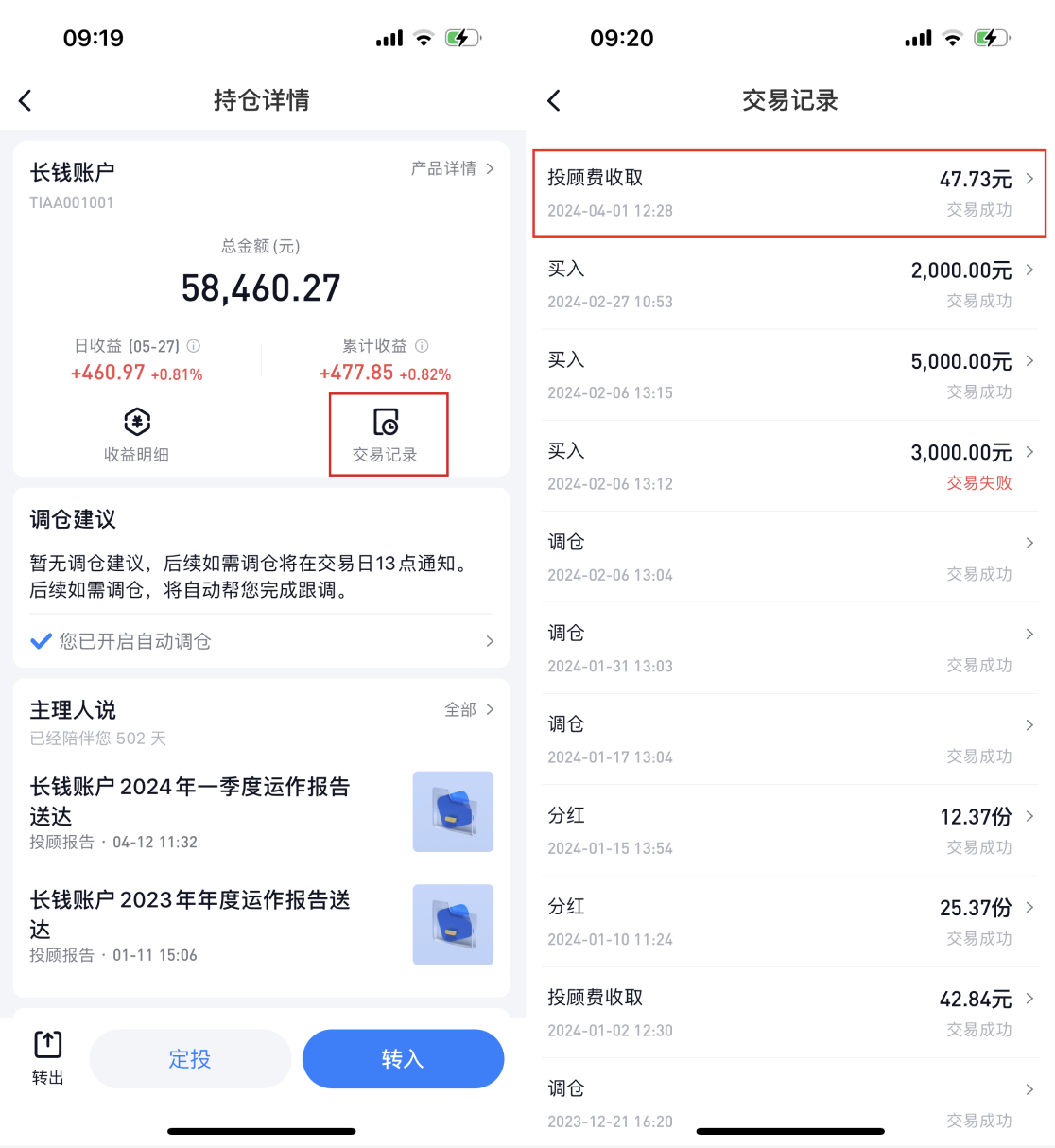This screenshot has height=1148, width=1055.
Task: Open the failed 买入 3,000.00元 record
Action: [x=789, y=466]
